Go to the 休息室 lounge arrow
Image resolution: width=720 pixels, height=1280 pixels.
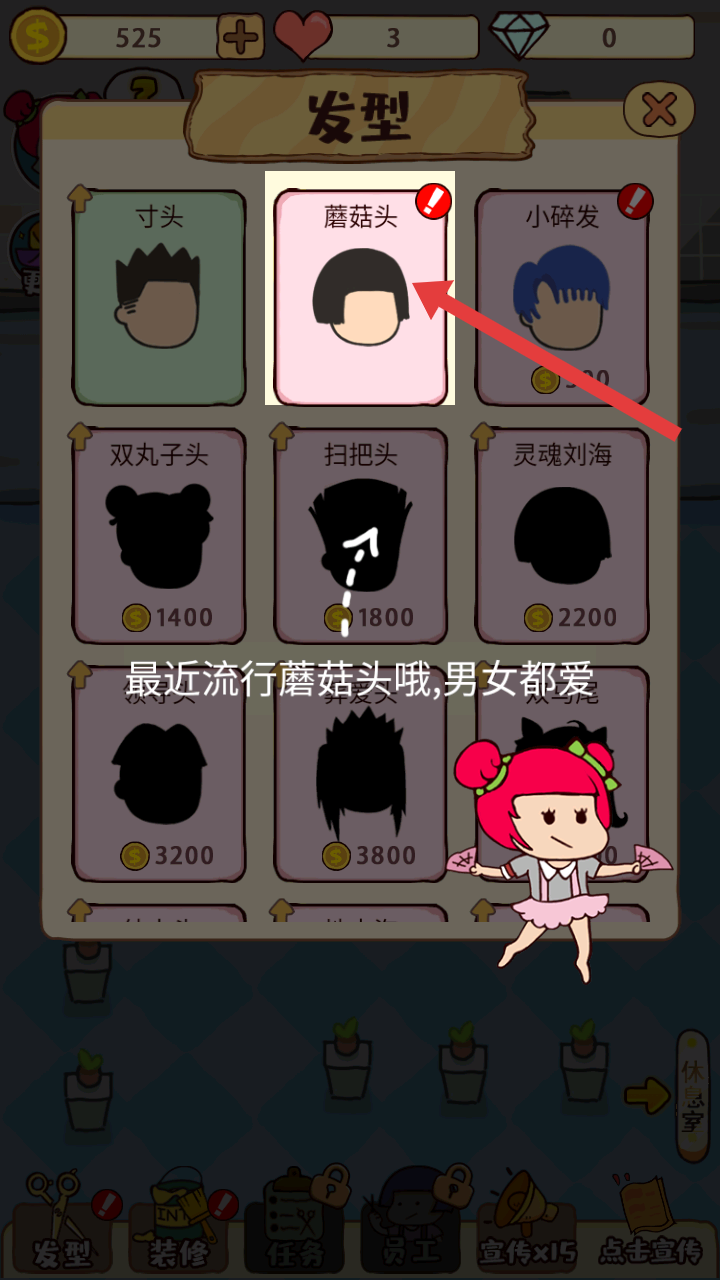[x=650, y=1095]
